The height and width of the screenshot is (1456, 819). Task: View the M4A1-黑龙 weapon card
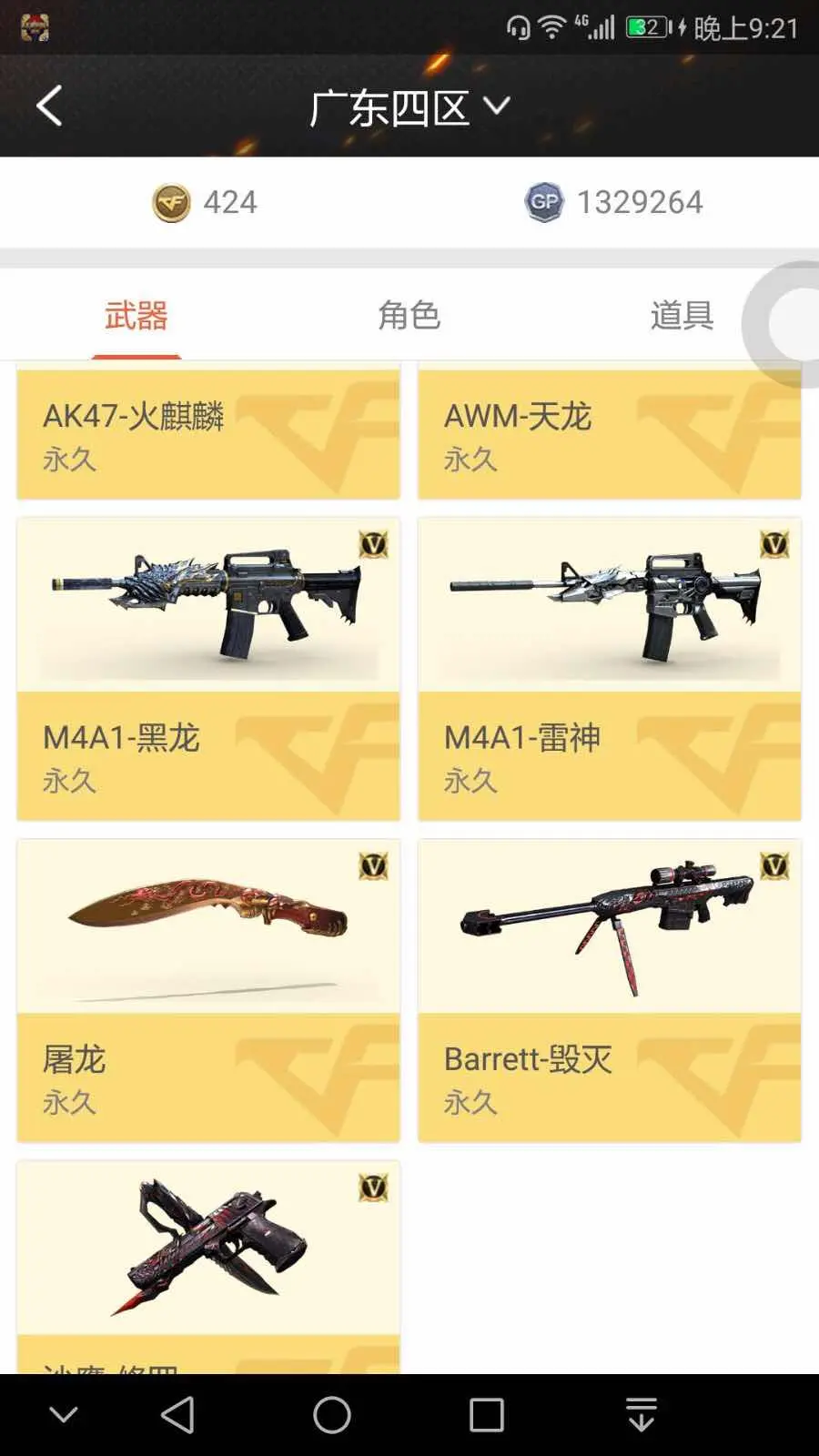(x=208, y=669)
